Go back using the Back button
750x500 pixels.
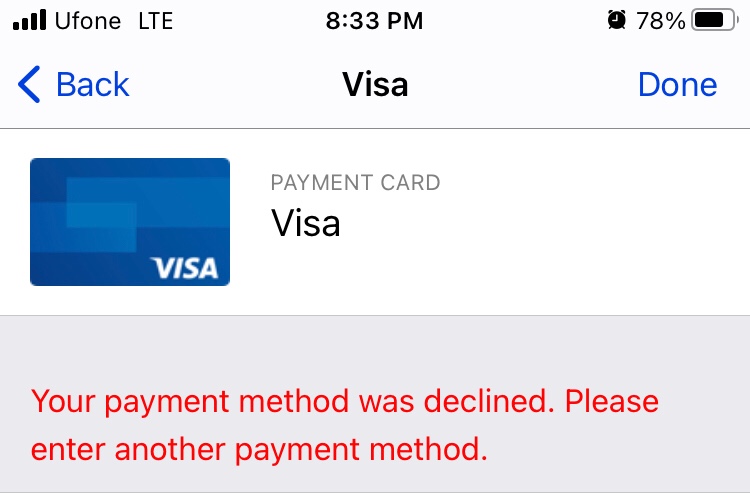pos(73,85)
